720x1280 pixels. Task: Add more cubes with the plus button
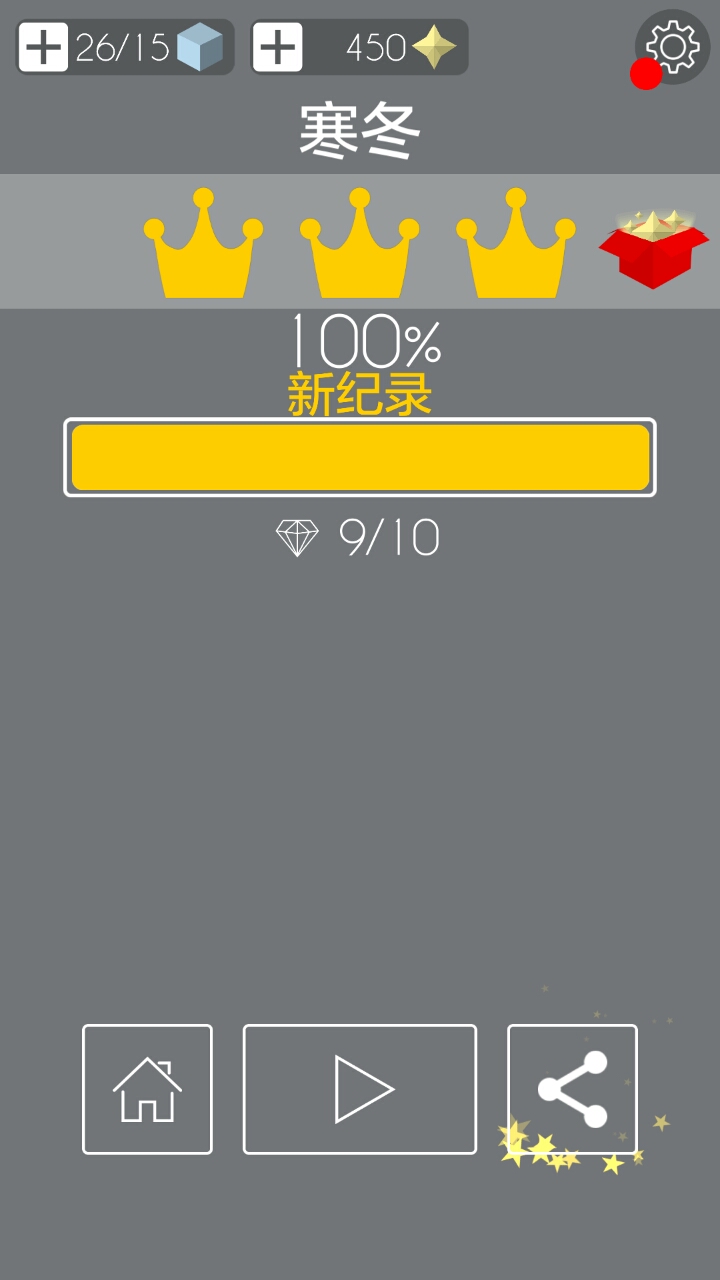point(43,47)
